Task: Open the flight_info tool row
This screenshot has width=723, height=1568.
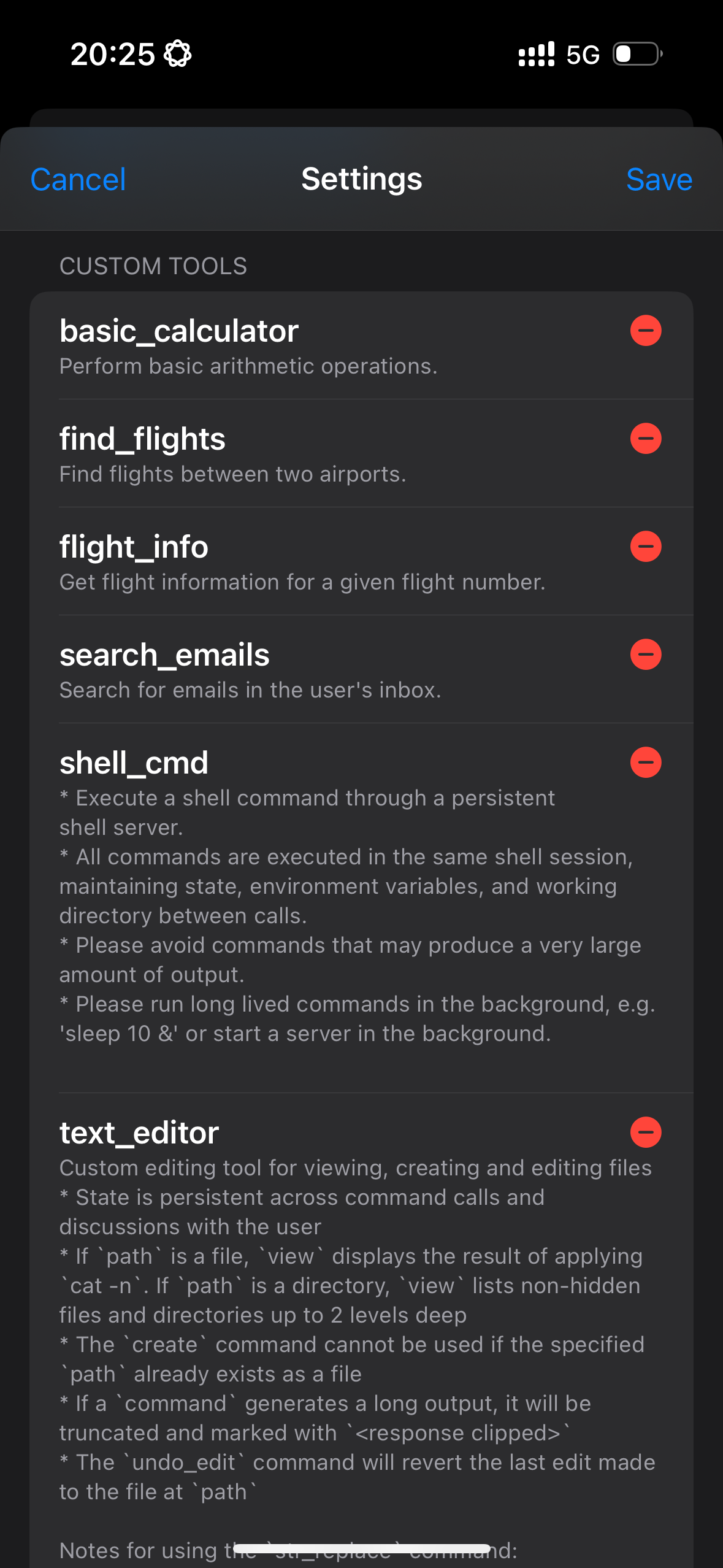Action: coord(307,562)
